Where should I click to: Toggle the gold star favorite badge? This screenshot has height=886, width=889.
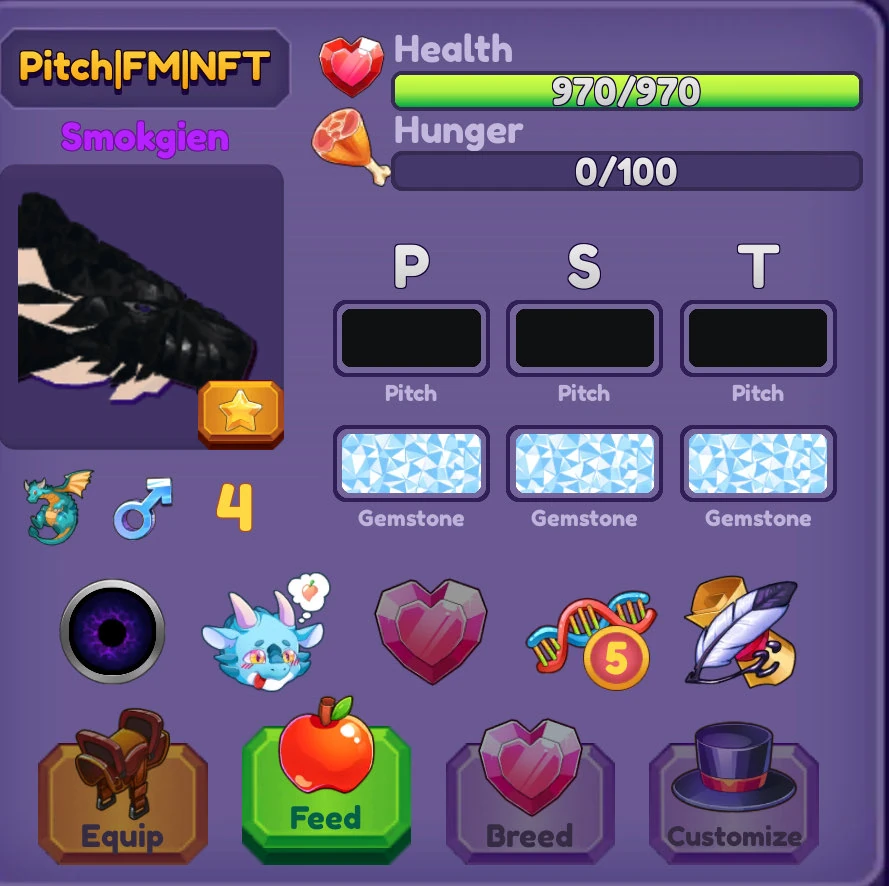click(x=240, y=413)
